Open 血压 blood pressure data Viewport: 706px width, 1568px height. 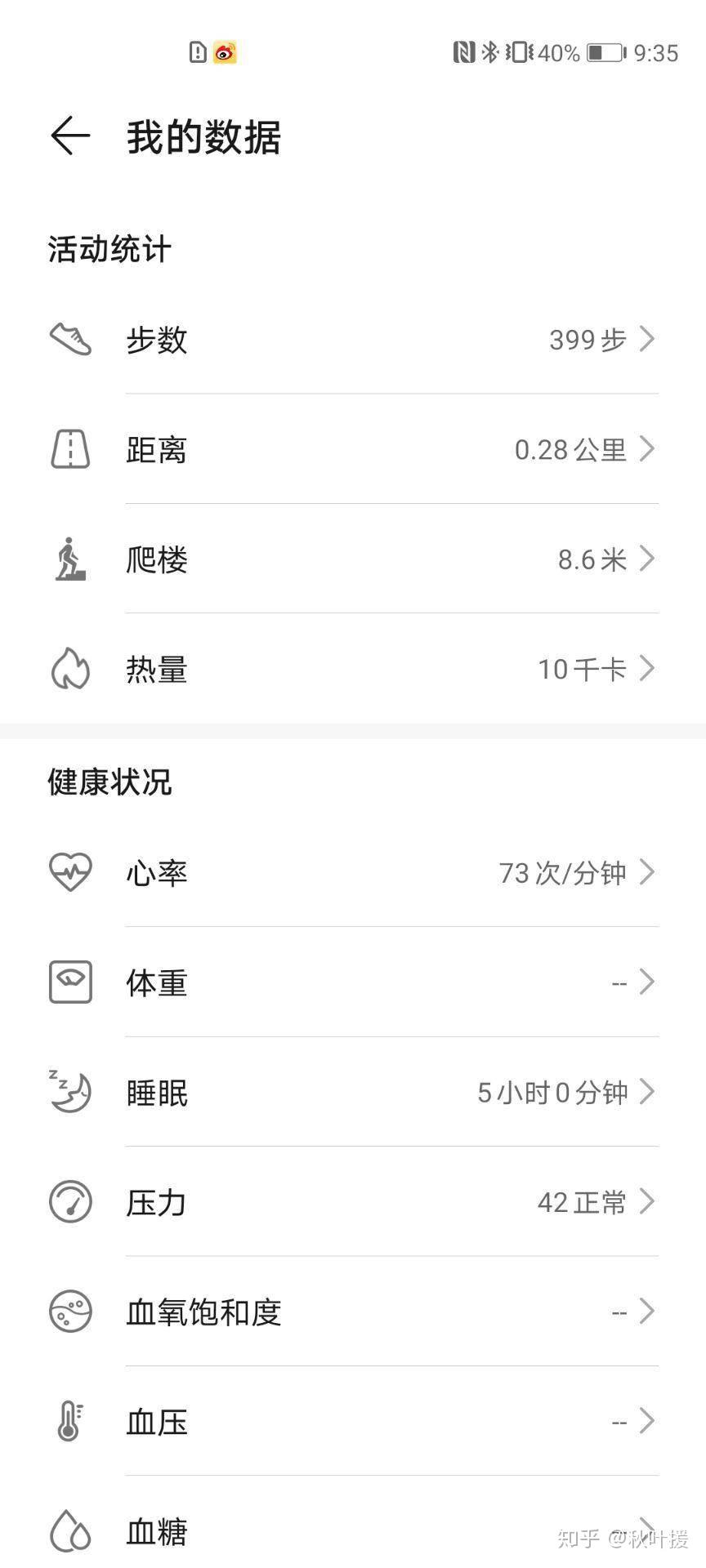pyautogui.click(x=353, y=1422)
